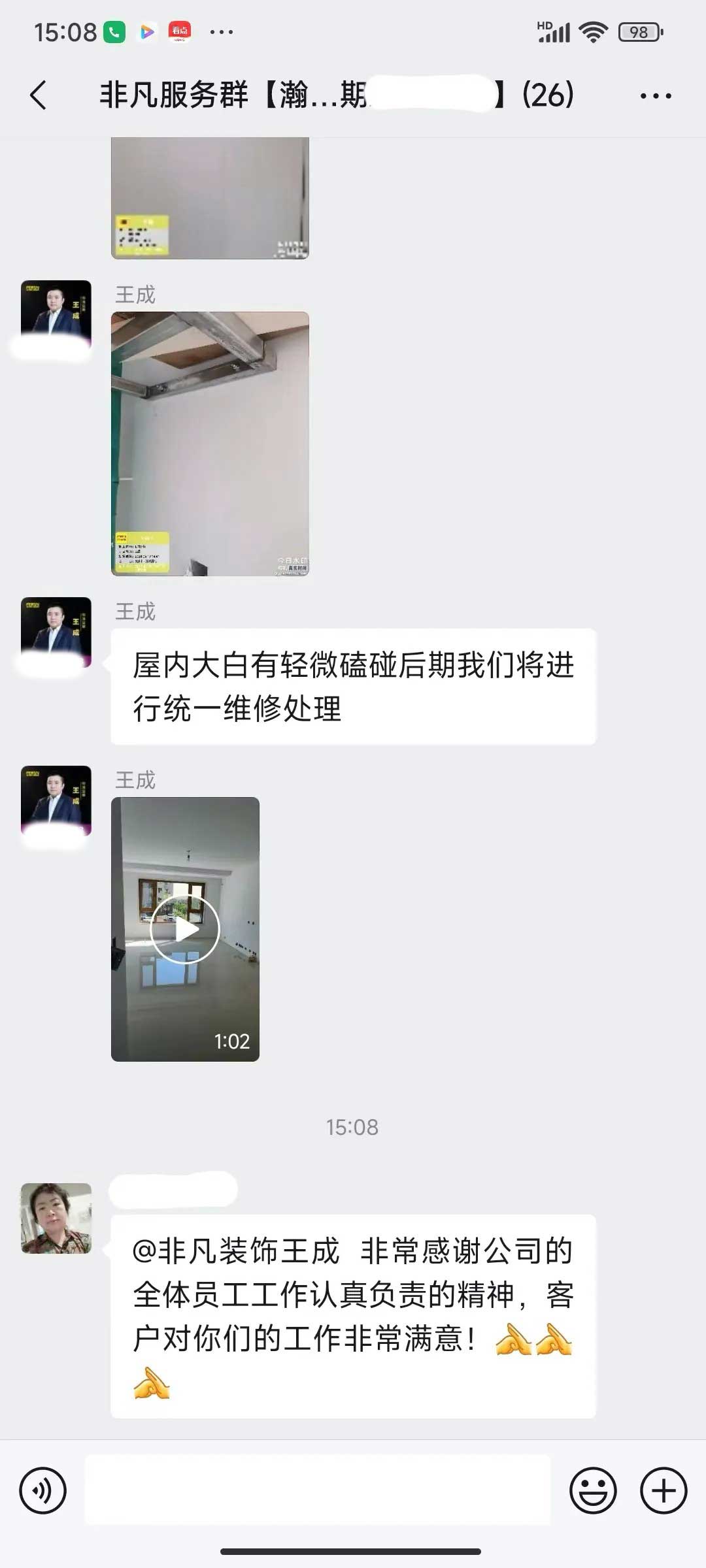Open 王成's avatar beside the 屋内大白 message
The height and width of the screenshot is (1568, 706).
(56, 631)
